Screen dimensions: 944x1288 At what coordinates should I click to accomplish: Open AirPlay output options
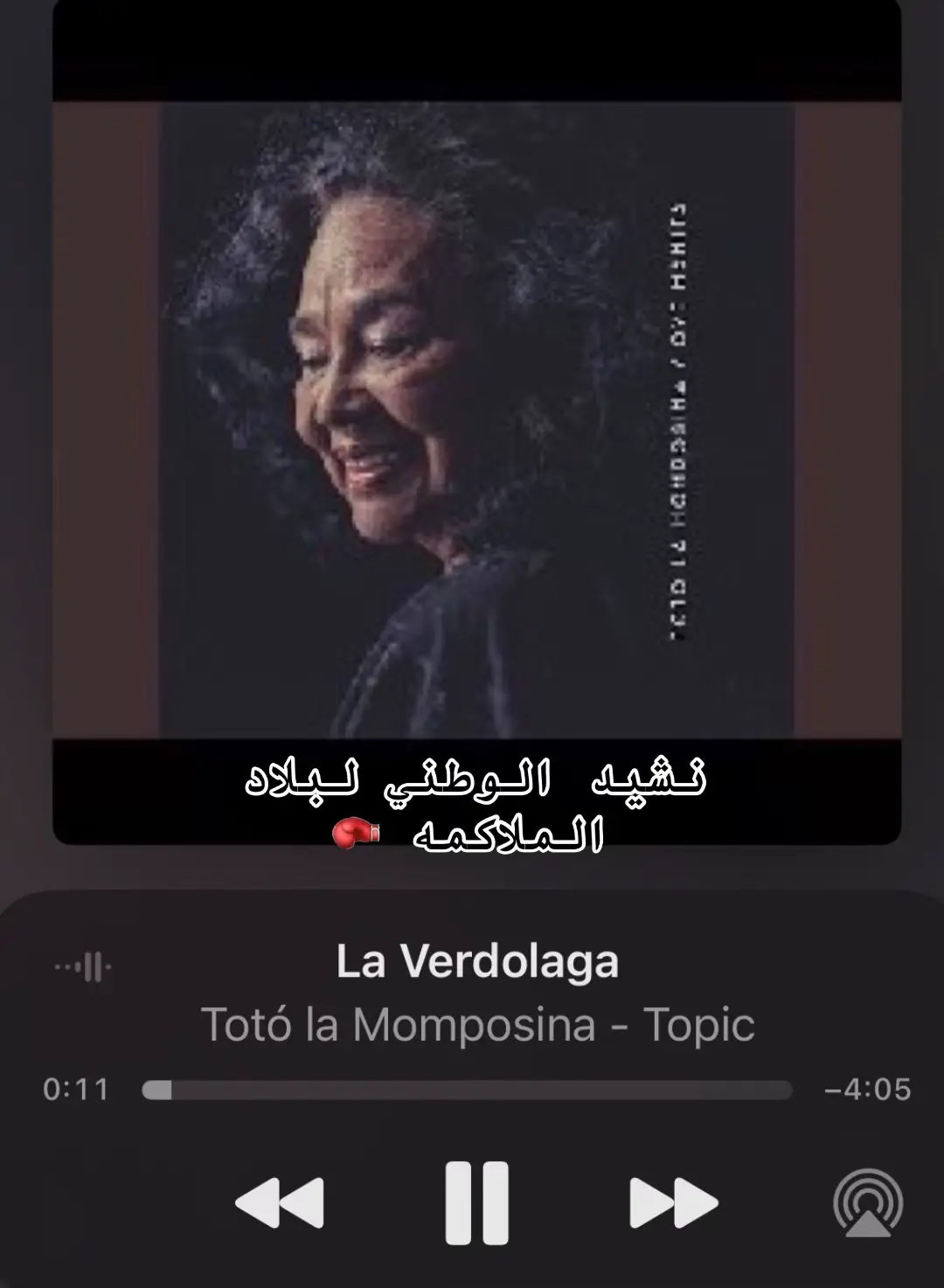(867, 1203)
